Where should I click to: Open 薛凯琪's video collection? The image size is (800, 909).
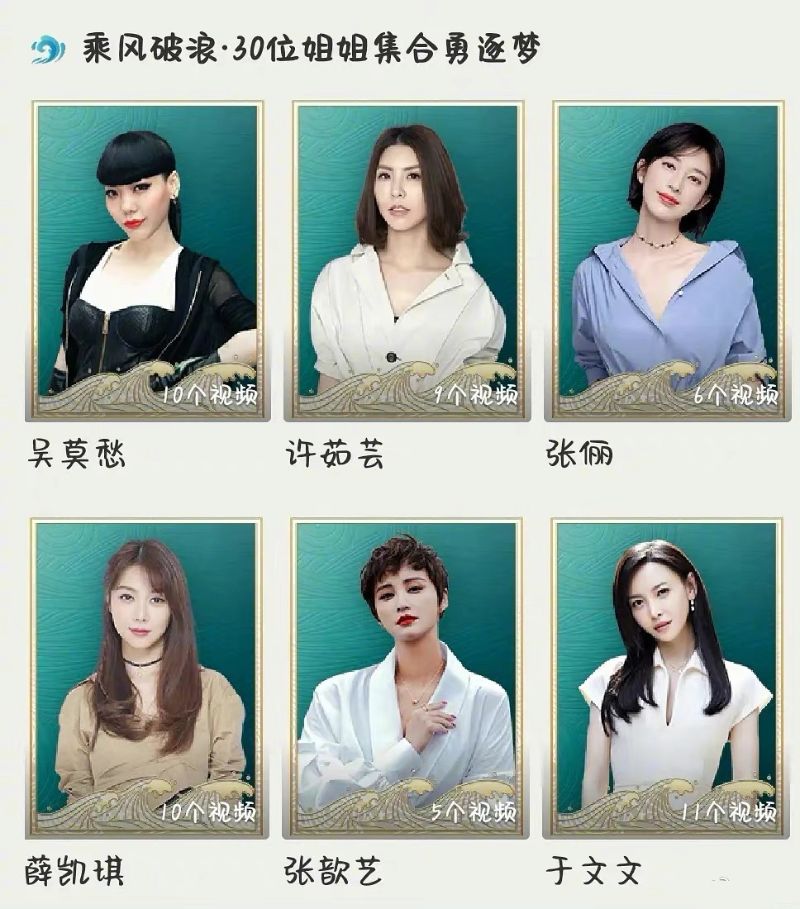click(x=147, y=677)
